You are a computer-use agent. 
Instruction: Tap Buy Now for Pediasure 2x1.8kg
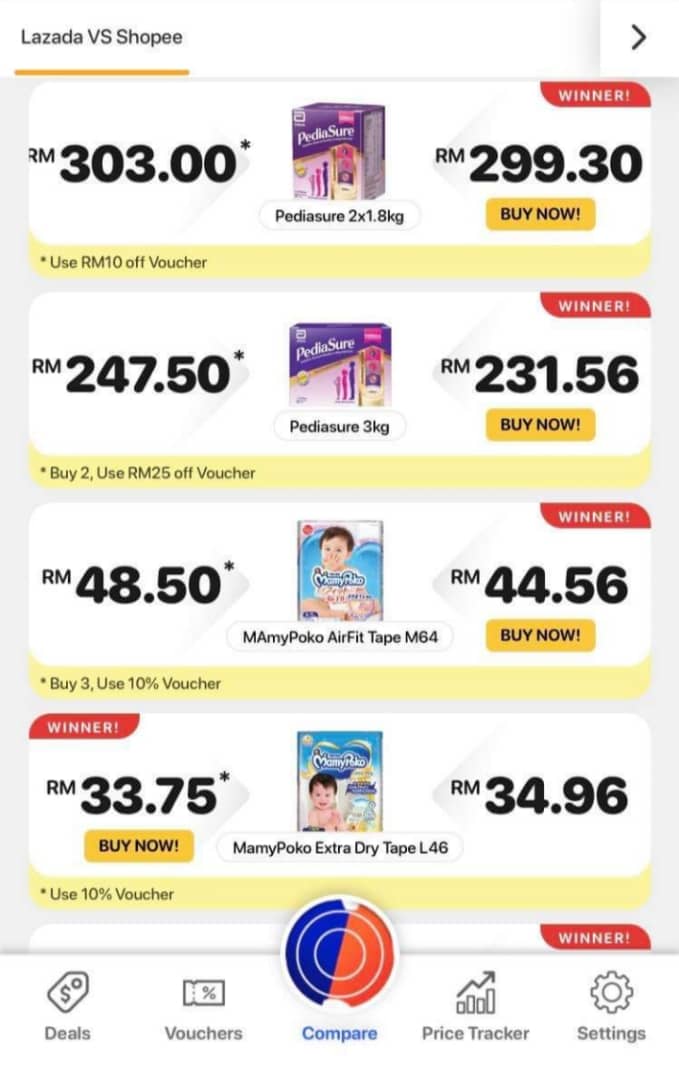[x=541, y=214]
